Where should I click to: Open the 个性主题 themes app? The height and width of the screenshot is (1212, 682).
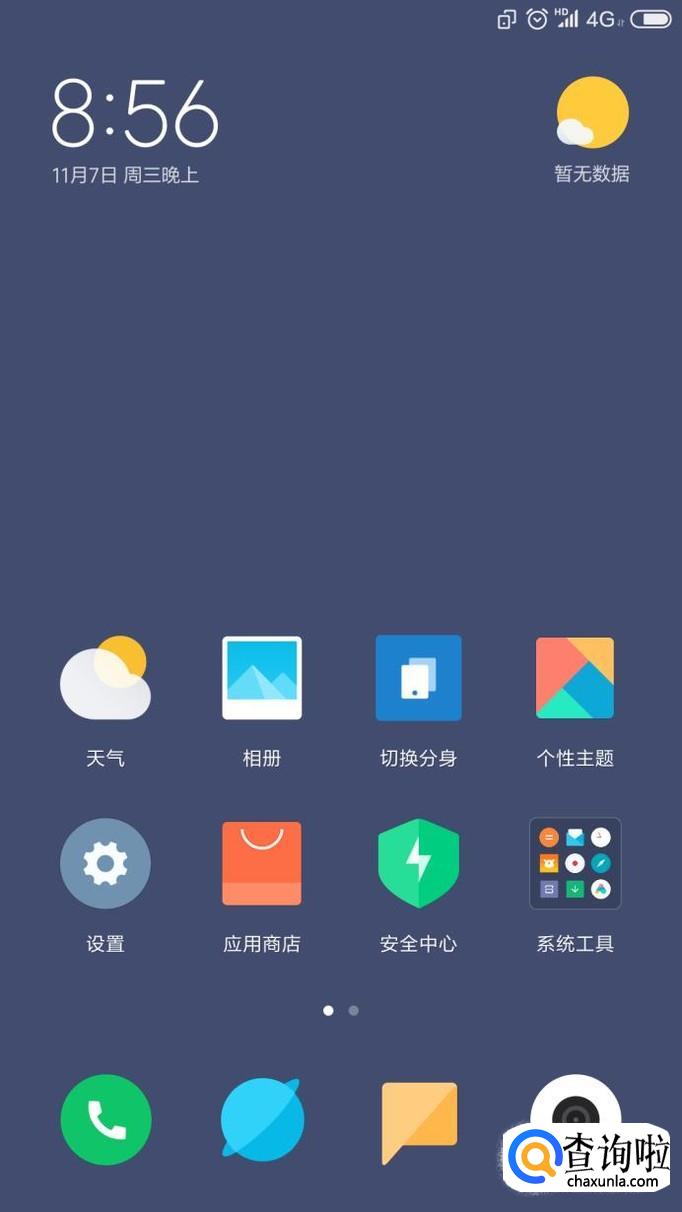575,679
